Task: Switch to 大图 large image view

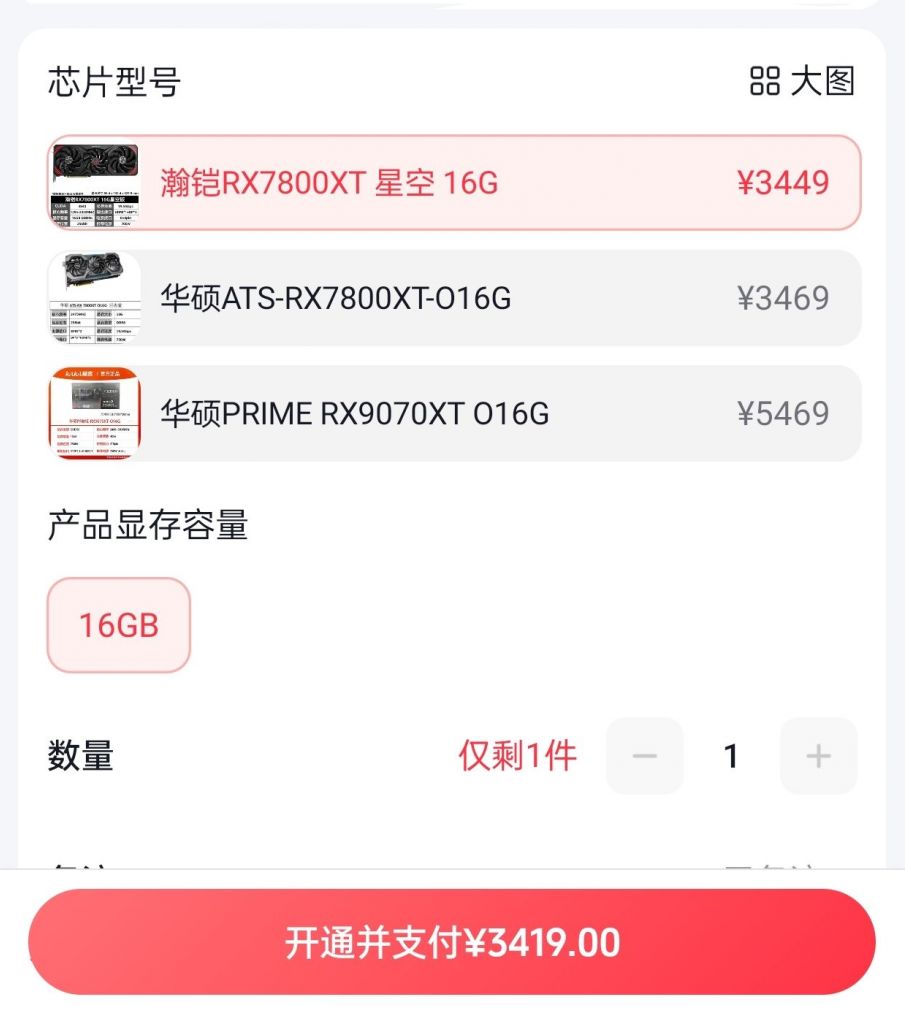Action: (x=824, y=84)
